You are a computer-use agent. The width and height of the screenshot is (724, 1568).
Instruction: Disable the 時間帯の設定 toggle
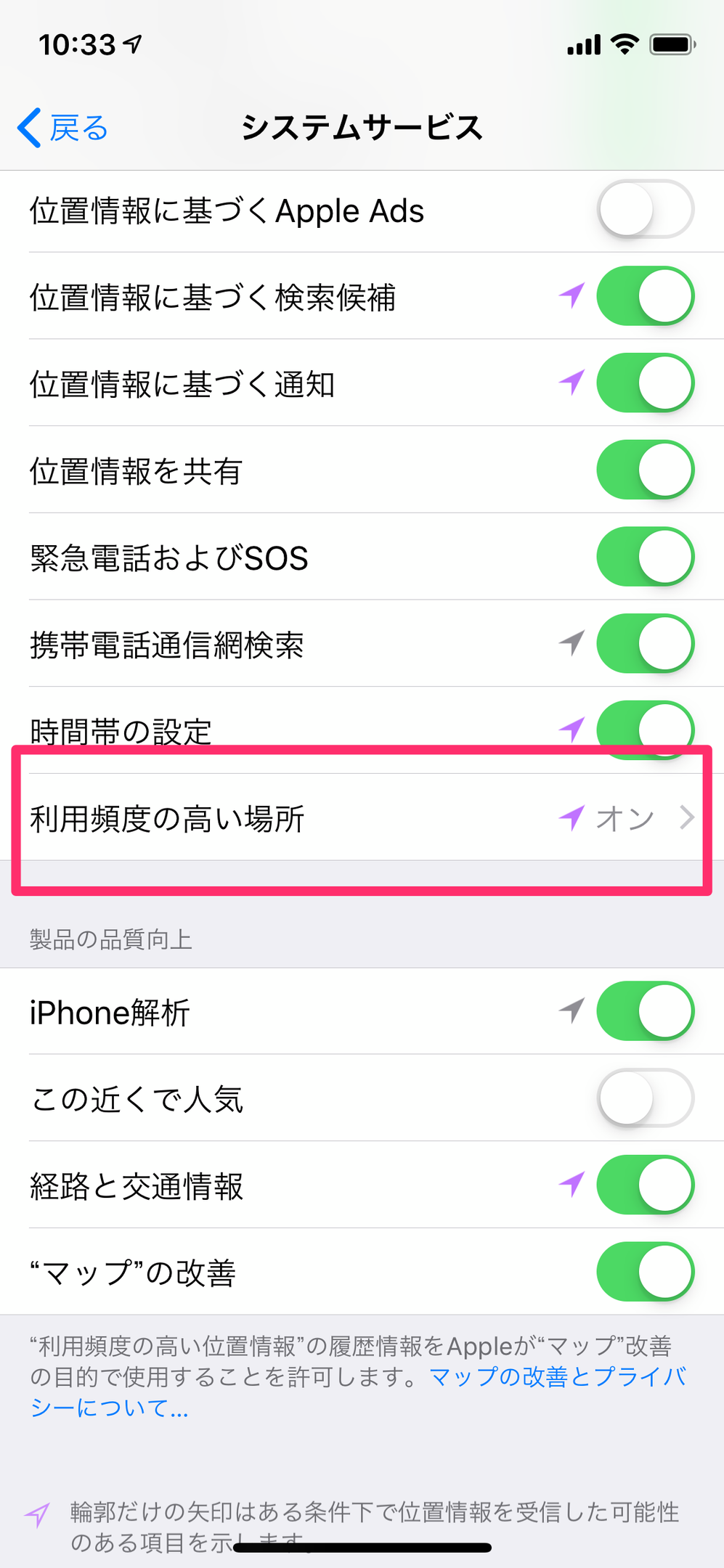645,727
